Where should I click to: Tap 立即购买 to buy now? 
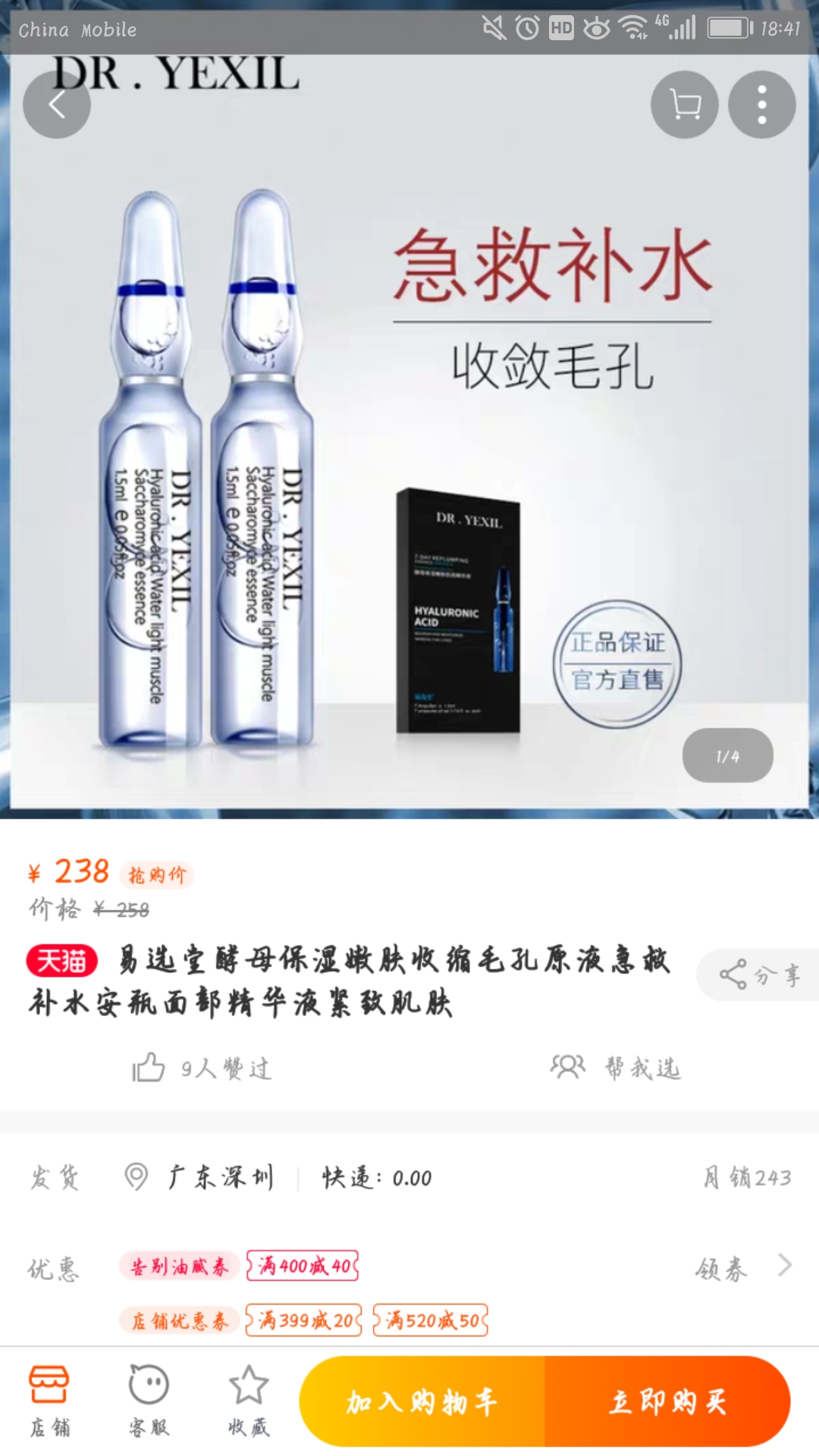coord(668,1401)
